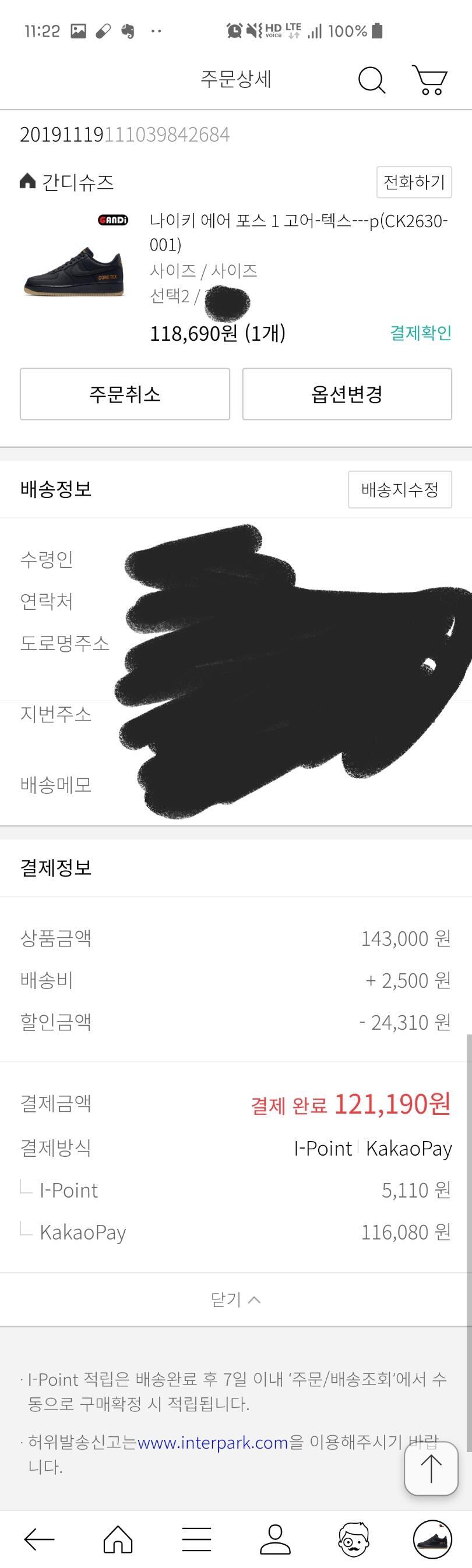The image size is (472, 1568).
Task: Collapse payment details with 닫기
Action: click(235, 1299)
